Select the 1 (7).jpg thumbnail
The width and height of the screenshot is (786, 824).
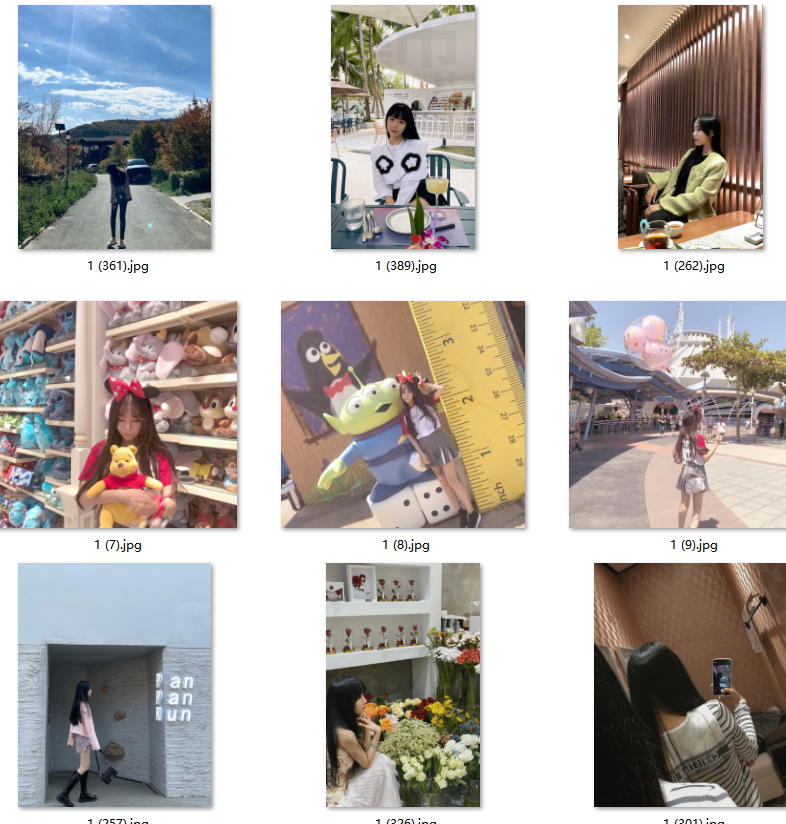(118, 415)
